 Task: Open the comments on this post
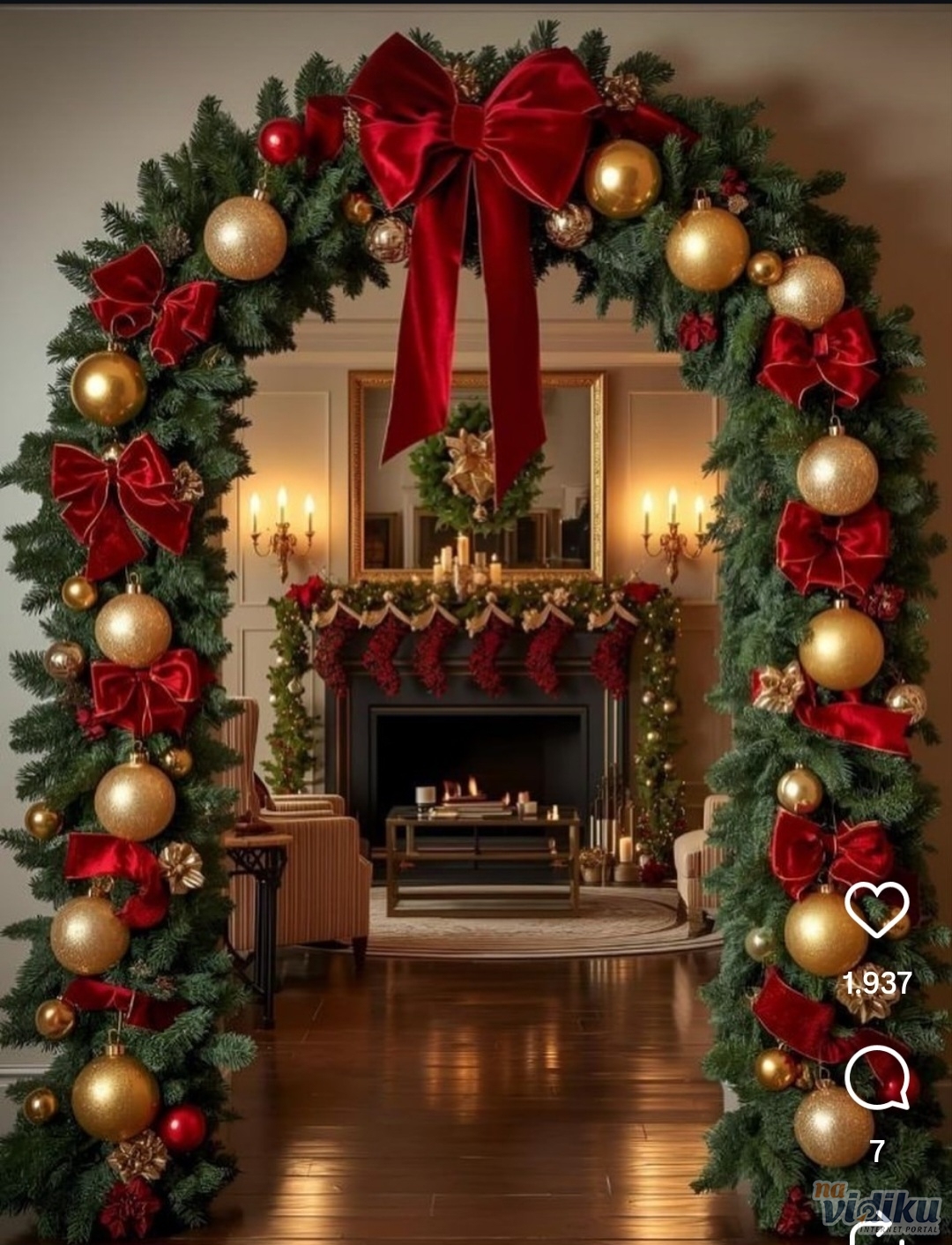(876, 1077)
